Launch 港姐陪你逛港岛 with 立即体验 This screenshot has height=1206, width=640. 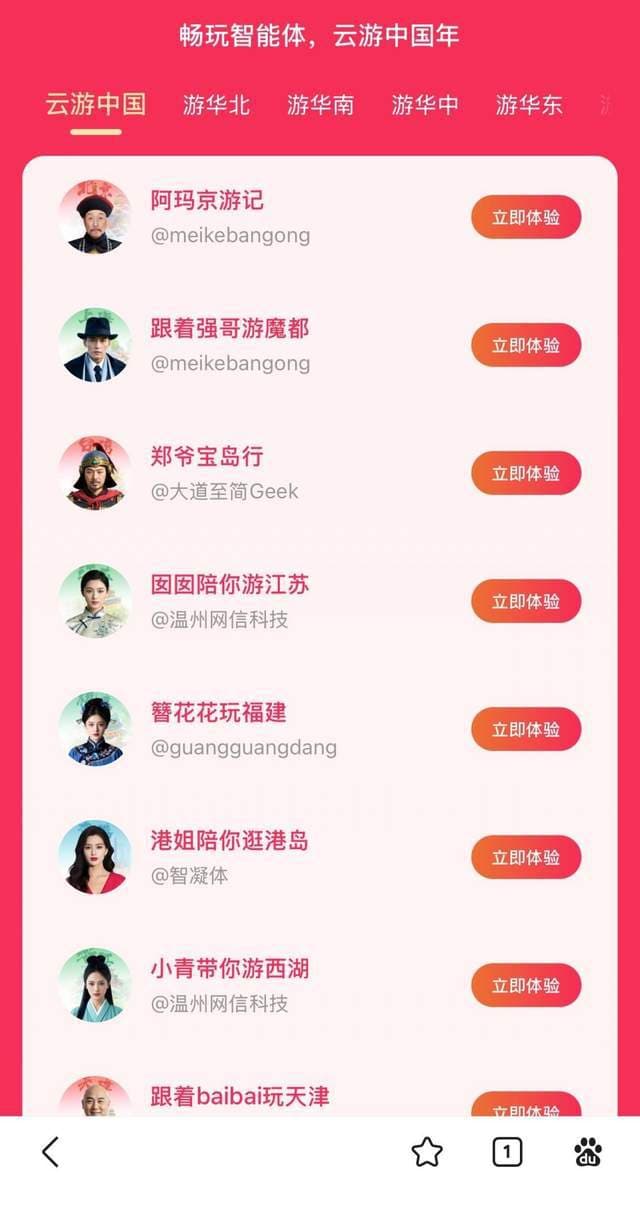tap(526, 857)
